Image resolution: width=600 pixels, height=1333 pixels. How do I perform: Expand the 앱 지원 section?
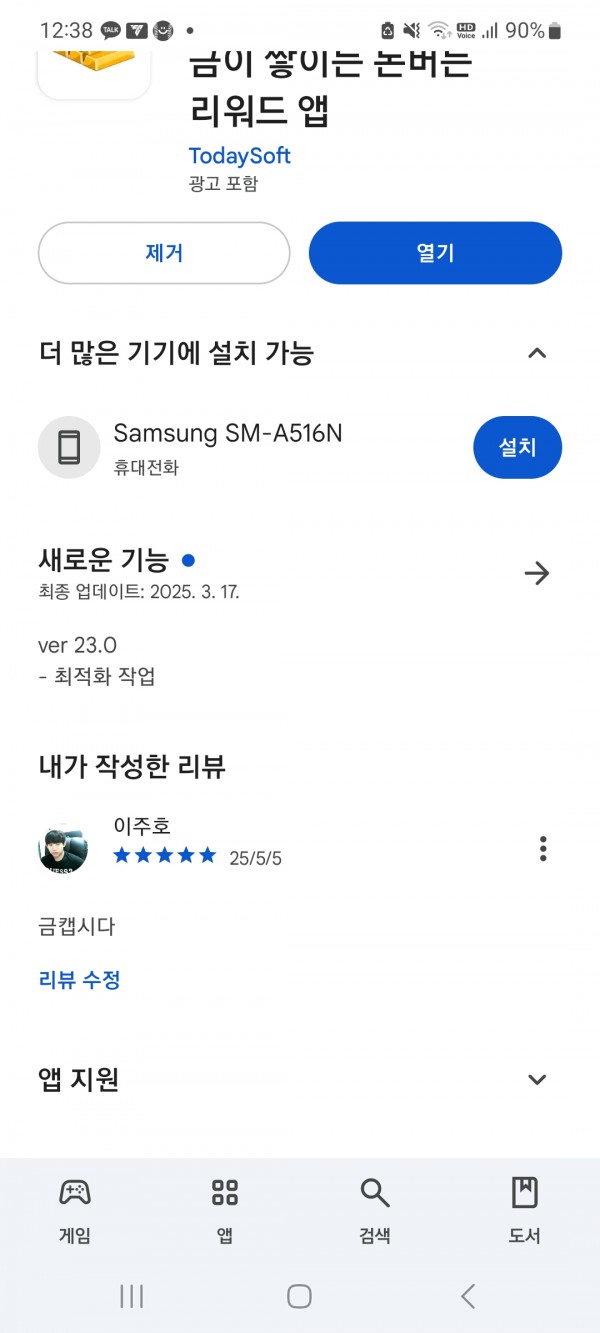(537, 1079)
